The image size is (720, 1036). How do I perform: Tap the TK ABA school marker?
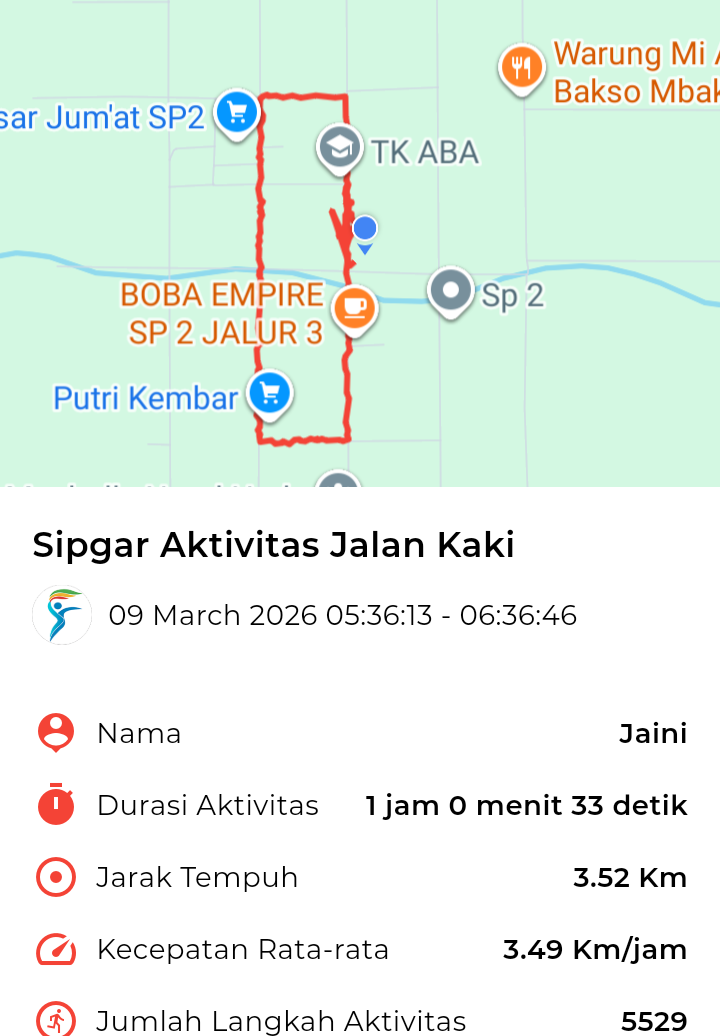(x=340, y=148)
